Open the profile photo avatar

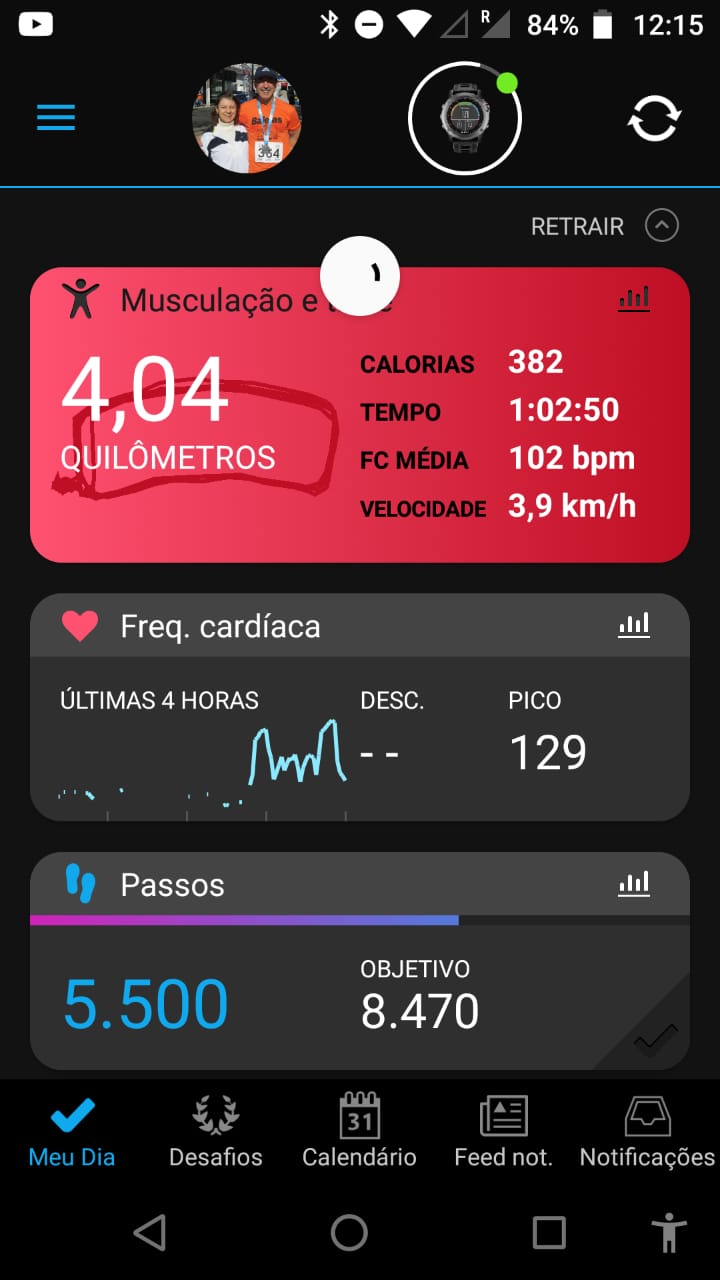[246, 118]
